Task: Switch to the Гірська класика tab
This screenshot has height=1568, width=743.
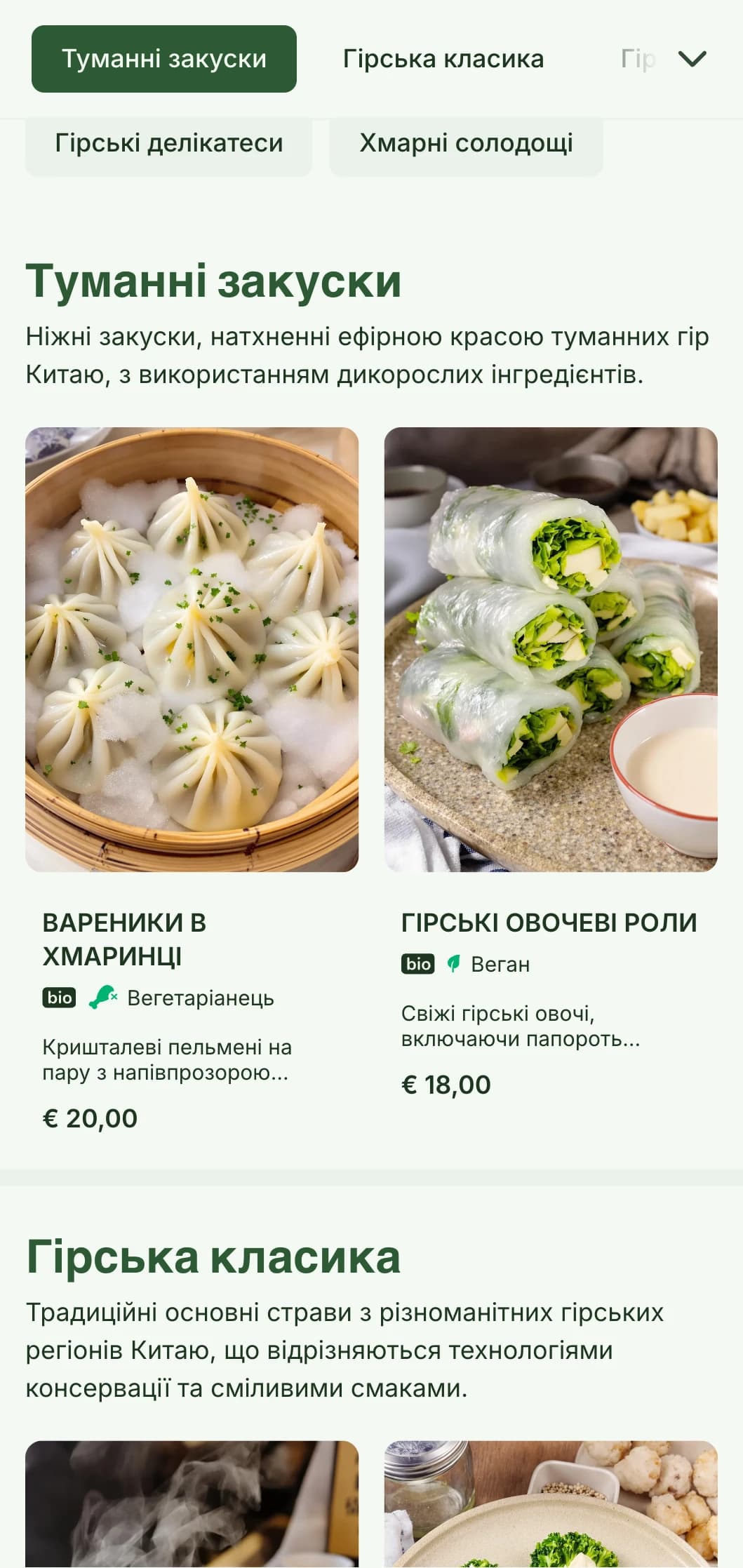Action: click(x=443, y=59)
